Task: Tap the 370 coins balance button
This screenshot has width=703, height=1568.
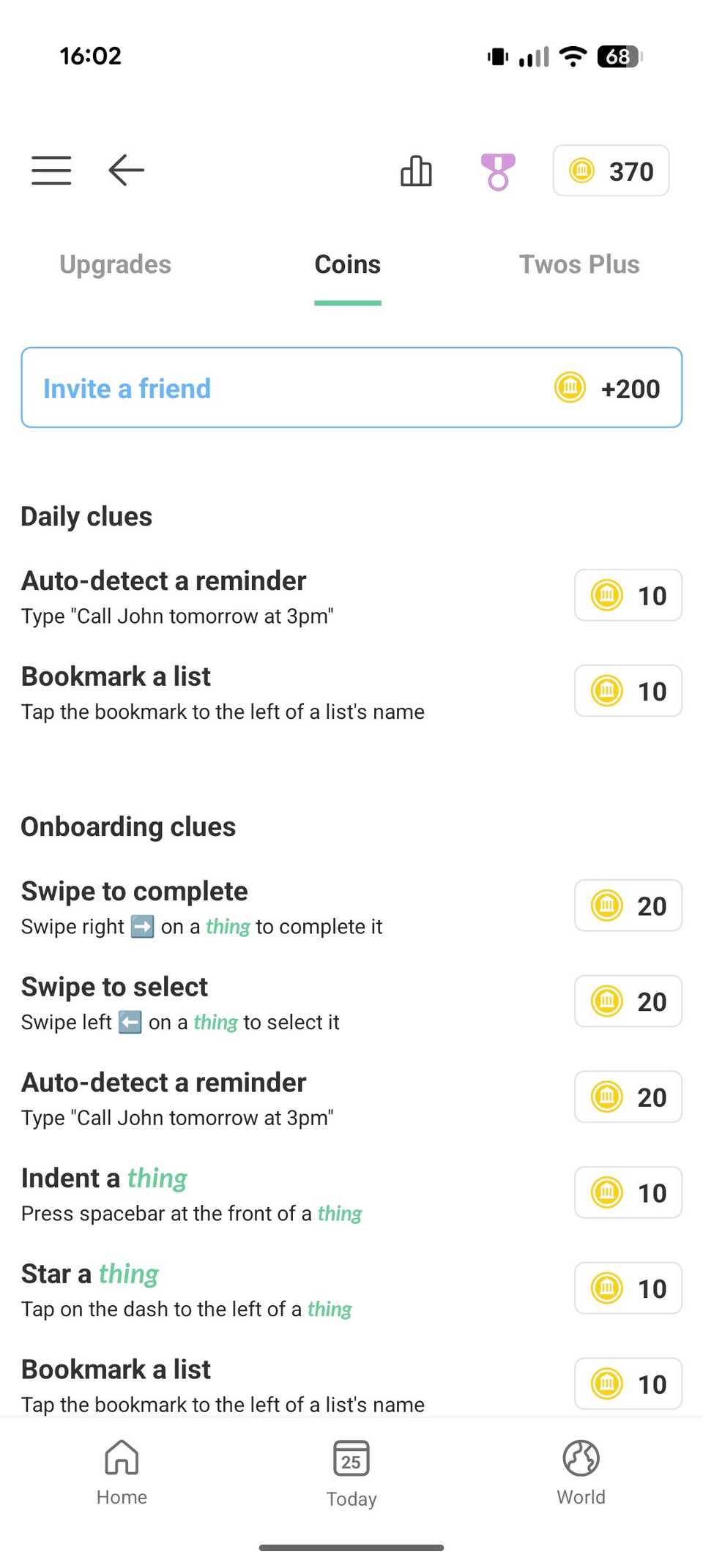Action: (x=611, y=171)
